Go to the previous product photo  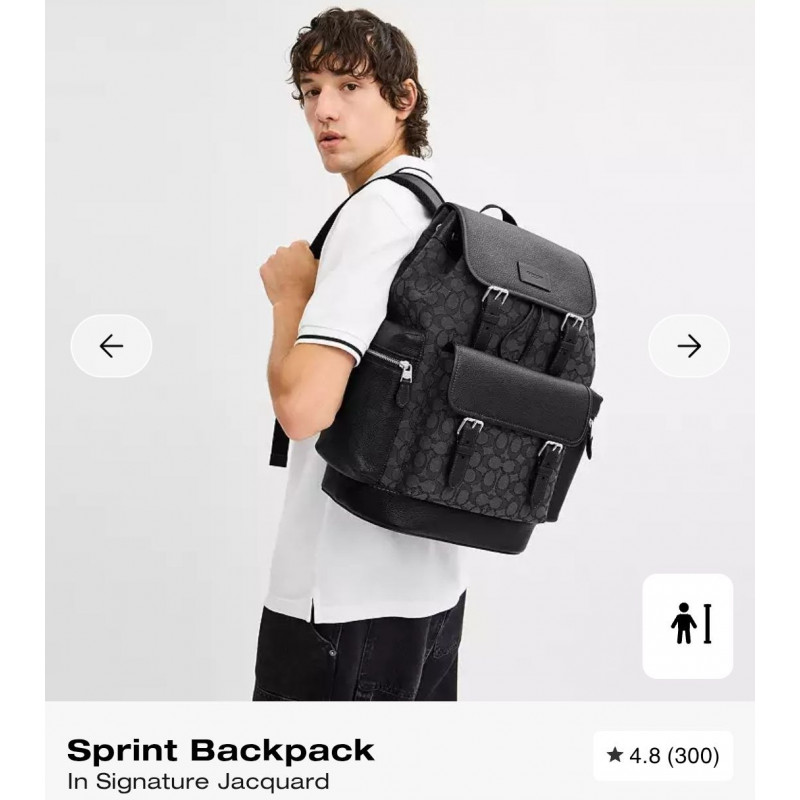click(111, 346)
